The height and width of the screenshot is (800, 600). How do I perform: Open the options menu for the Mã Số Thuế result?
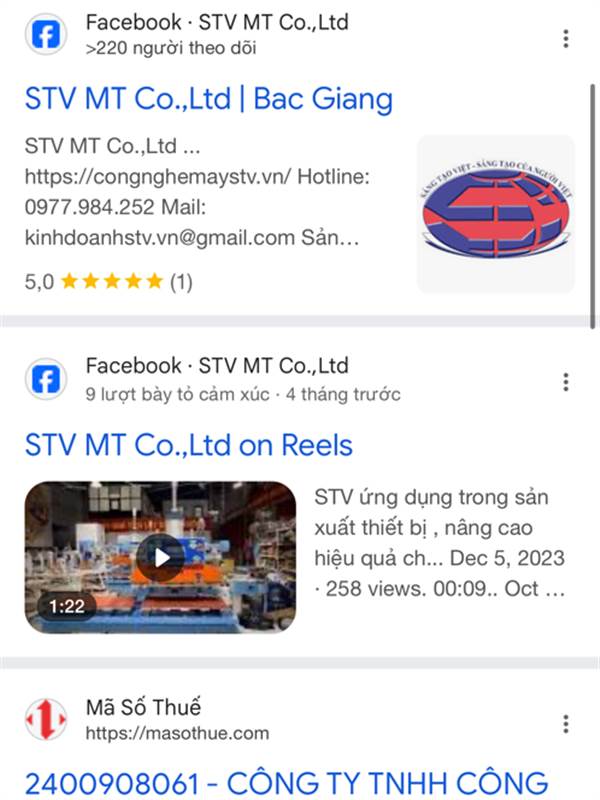coord(565,723)
